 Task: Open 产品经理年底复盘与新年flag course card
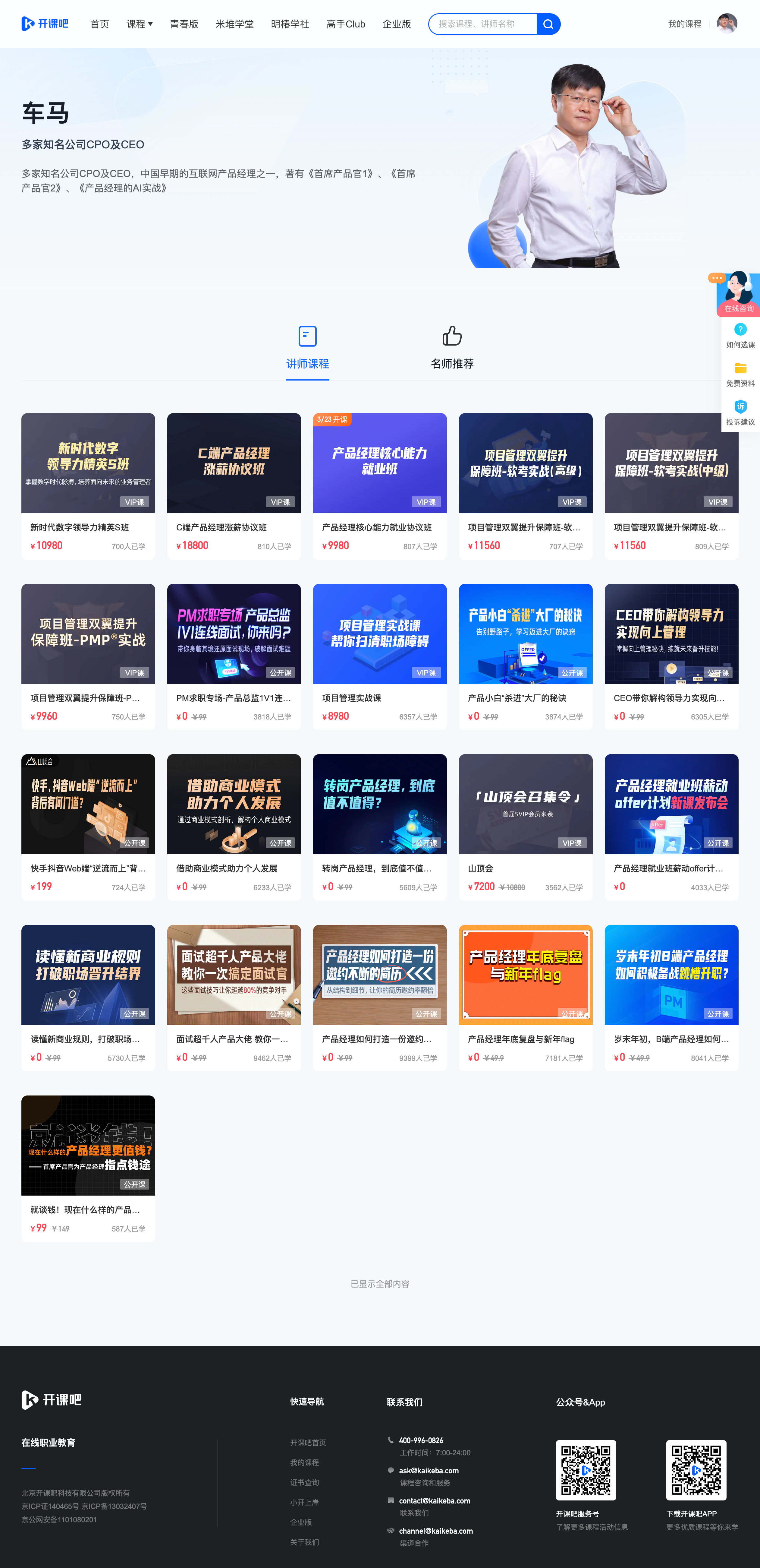[525, 997]
